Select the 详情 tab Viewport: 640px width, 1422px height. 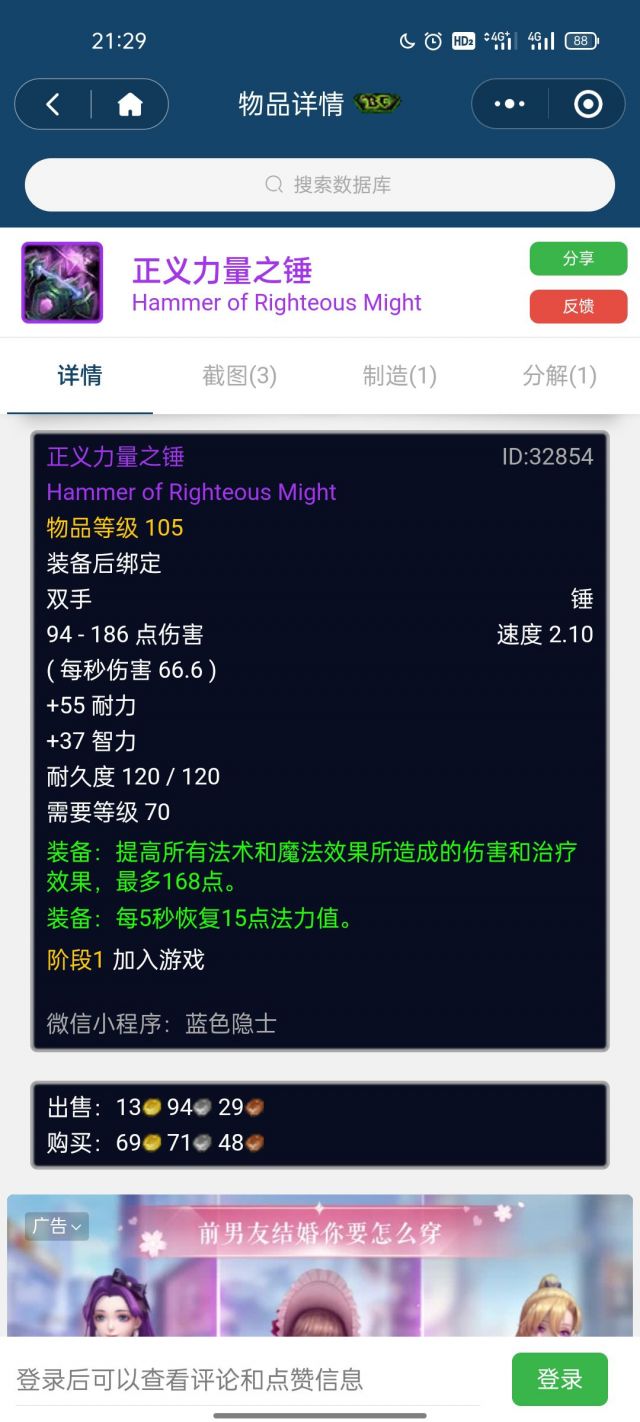(x=80, y=376)
